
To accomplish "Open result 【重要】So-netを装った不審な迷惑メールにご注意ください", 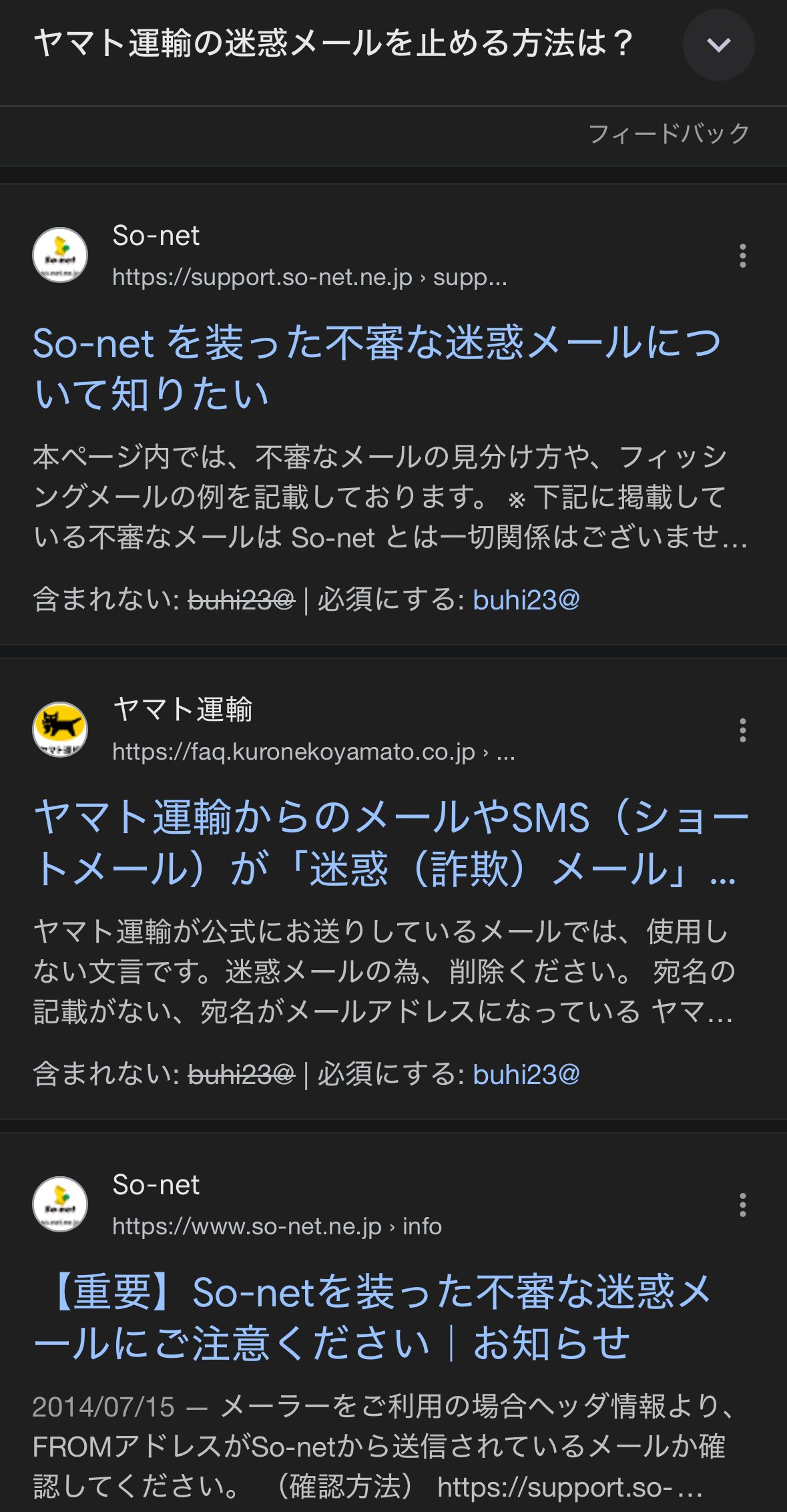I will point(374,1317).
